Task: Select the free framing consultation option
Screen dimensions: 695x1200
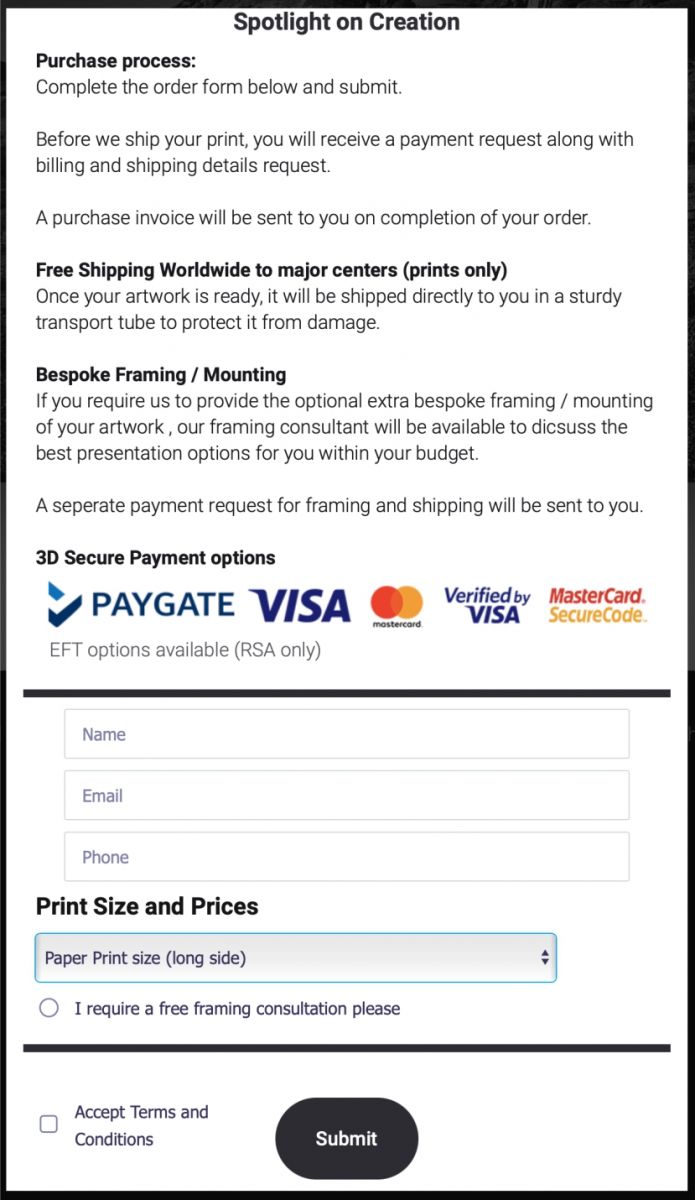Action: 49,1008
